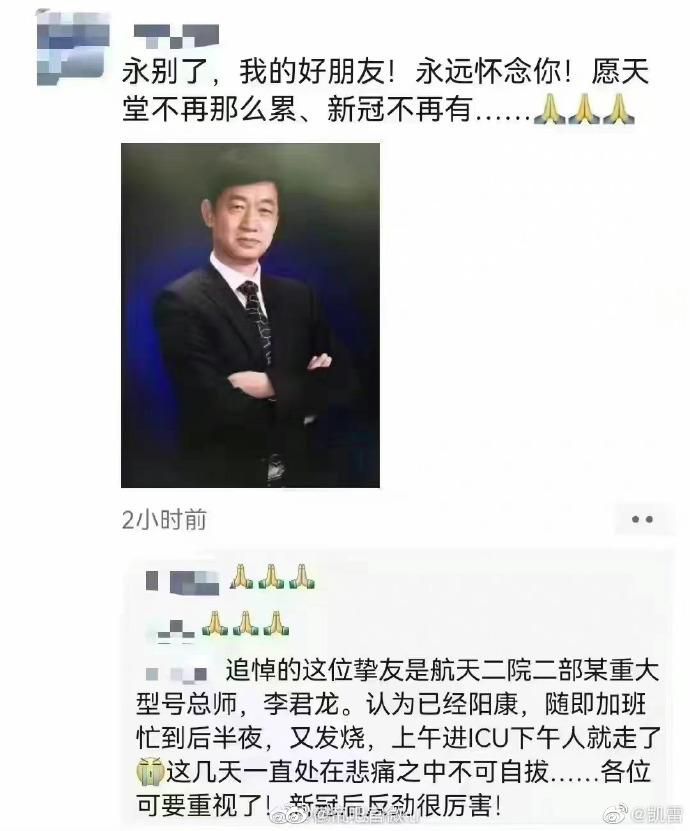Open the portrait photo in the post
Image resolution: width=690 pixels, height=831 pixels.
coord(250,315)
